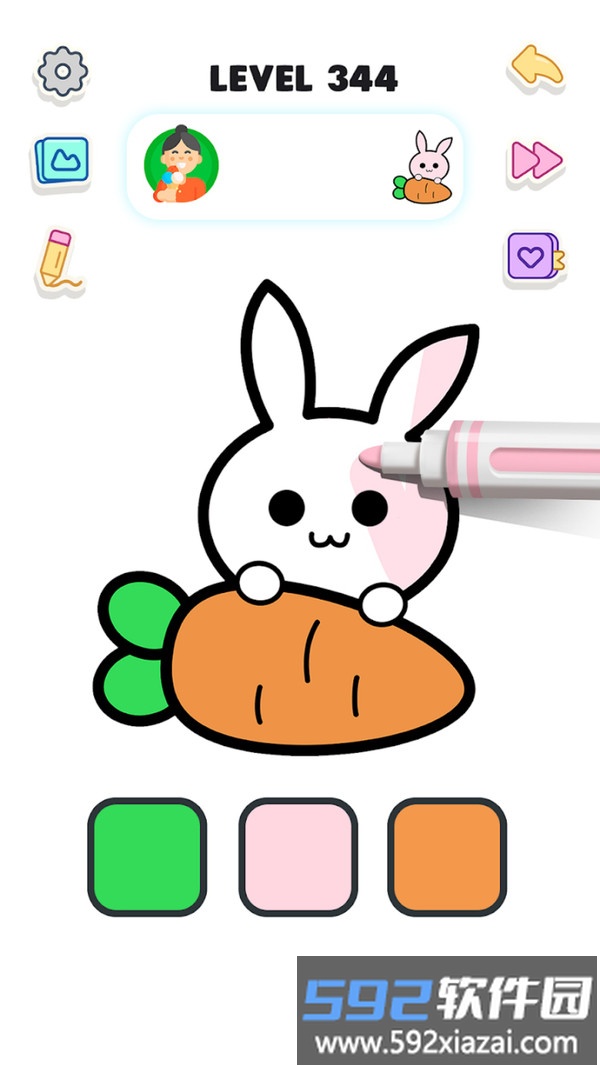The height and width of the screenshot is (1066, 600).
Task: Undo the last action with the arrow
Action: click(x=537, y=66)
